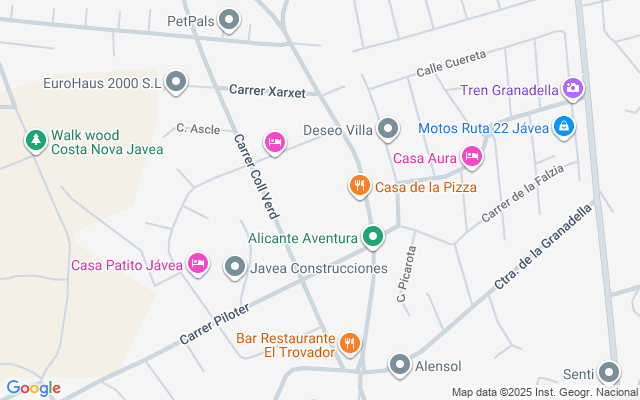View Tren Granadella photo spot marker
Screen dimensions: 640x400
click(x=573, y=88)
